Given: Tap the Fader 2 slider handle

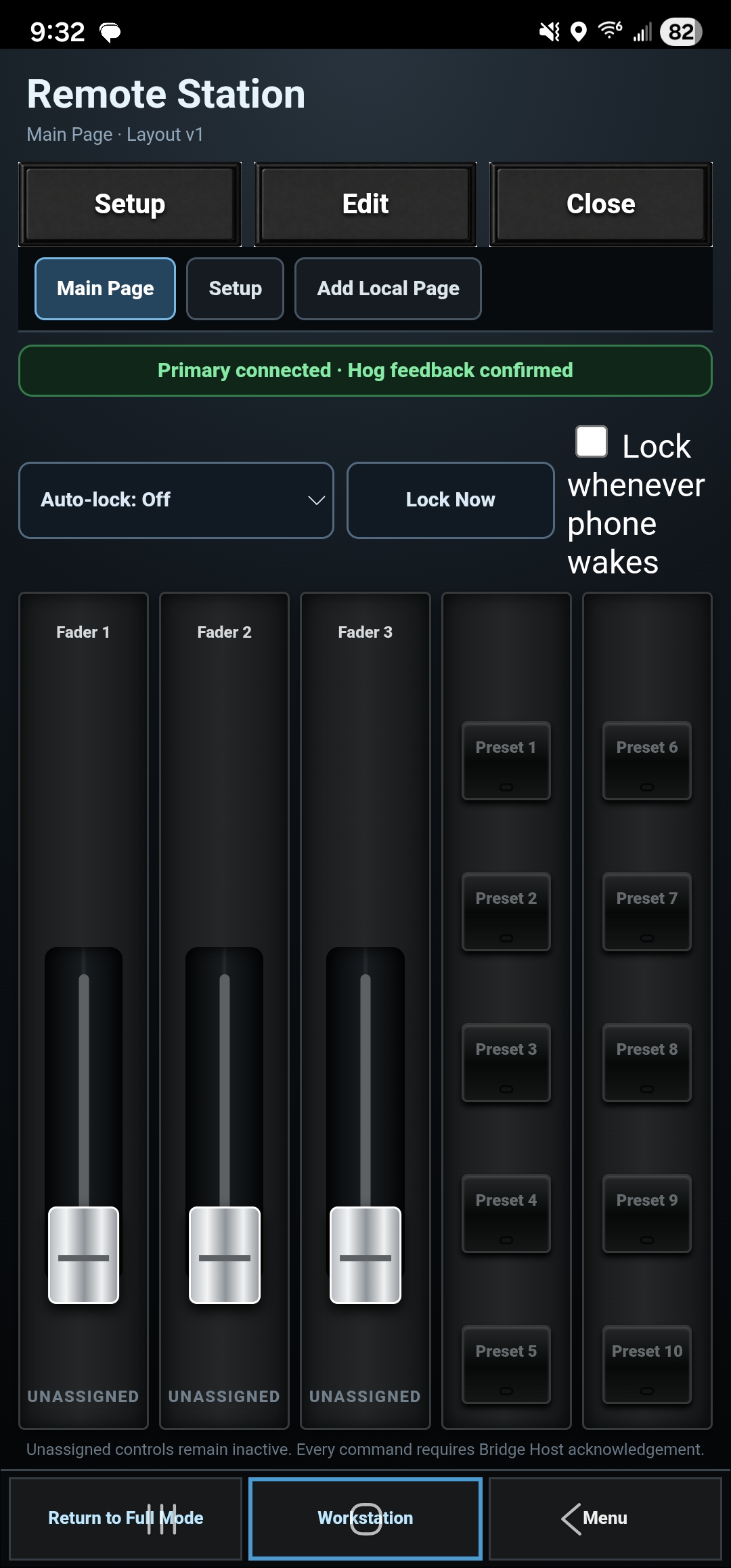Looking at the screenshot, I should point(225,1255).
